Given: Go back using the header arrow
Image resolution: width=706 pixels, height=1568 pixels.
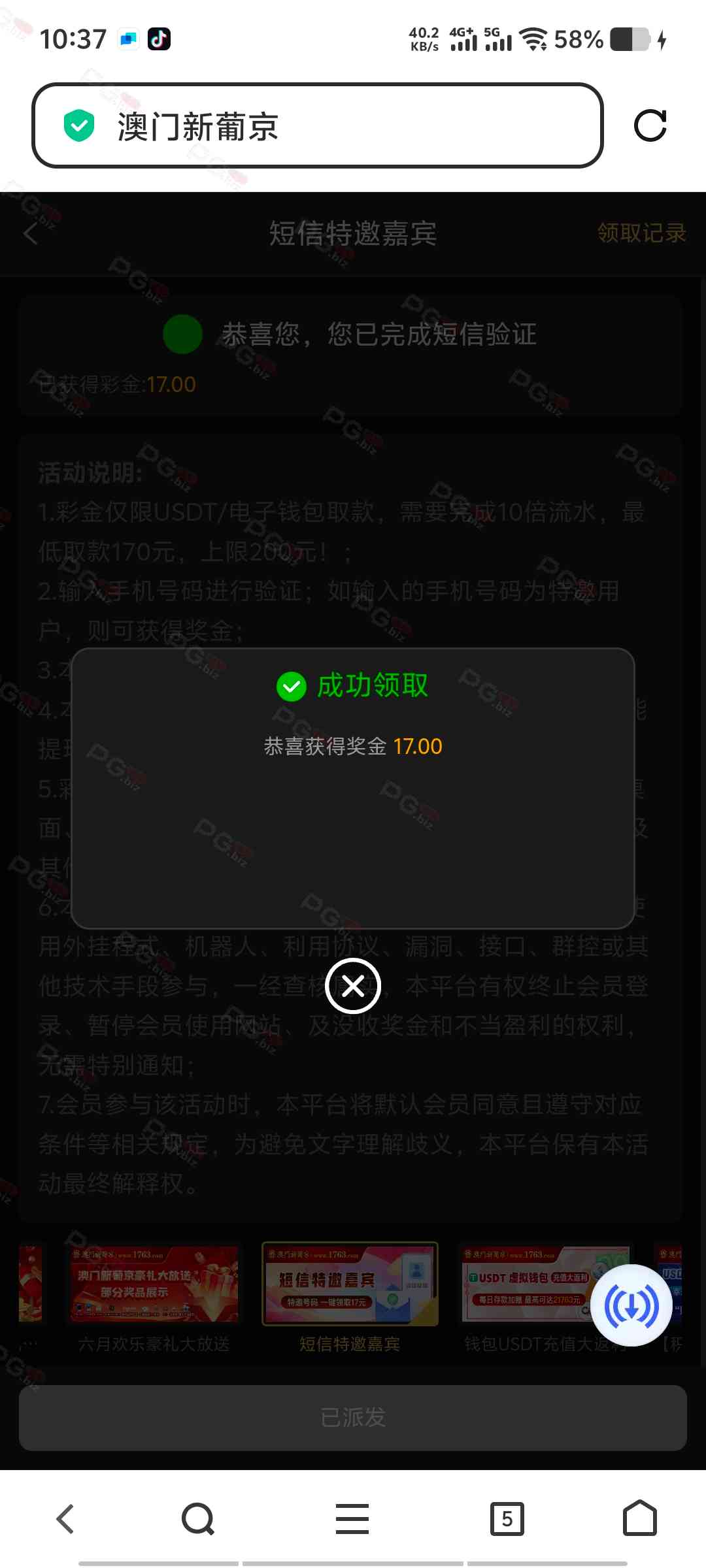Looking at the screenshot, I should [x=31, y=233].
